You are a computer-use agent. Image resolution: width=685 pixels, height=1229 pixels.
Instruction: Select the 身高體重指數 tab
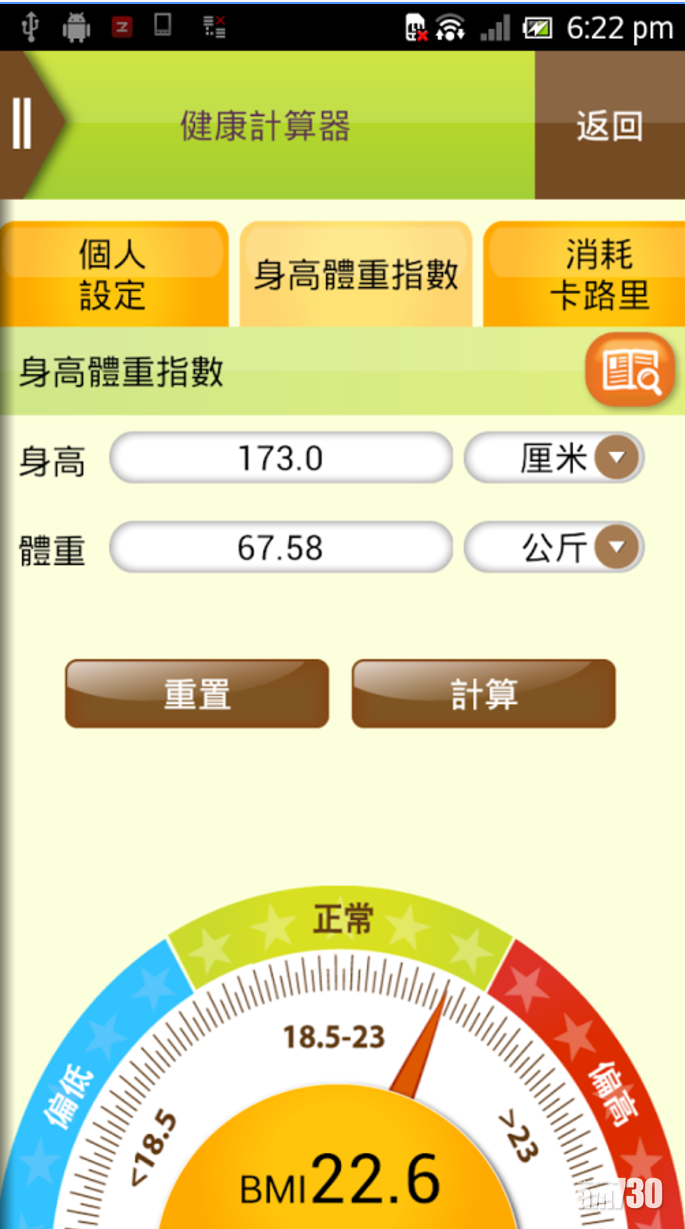tap(356, 275)
